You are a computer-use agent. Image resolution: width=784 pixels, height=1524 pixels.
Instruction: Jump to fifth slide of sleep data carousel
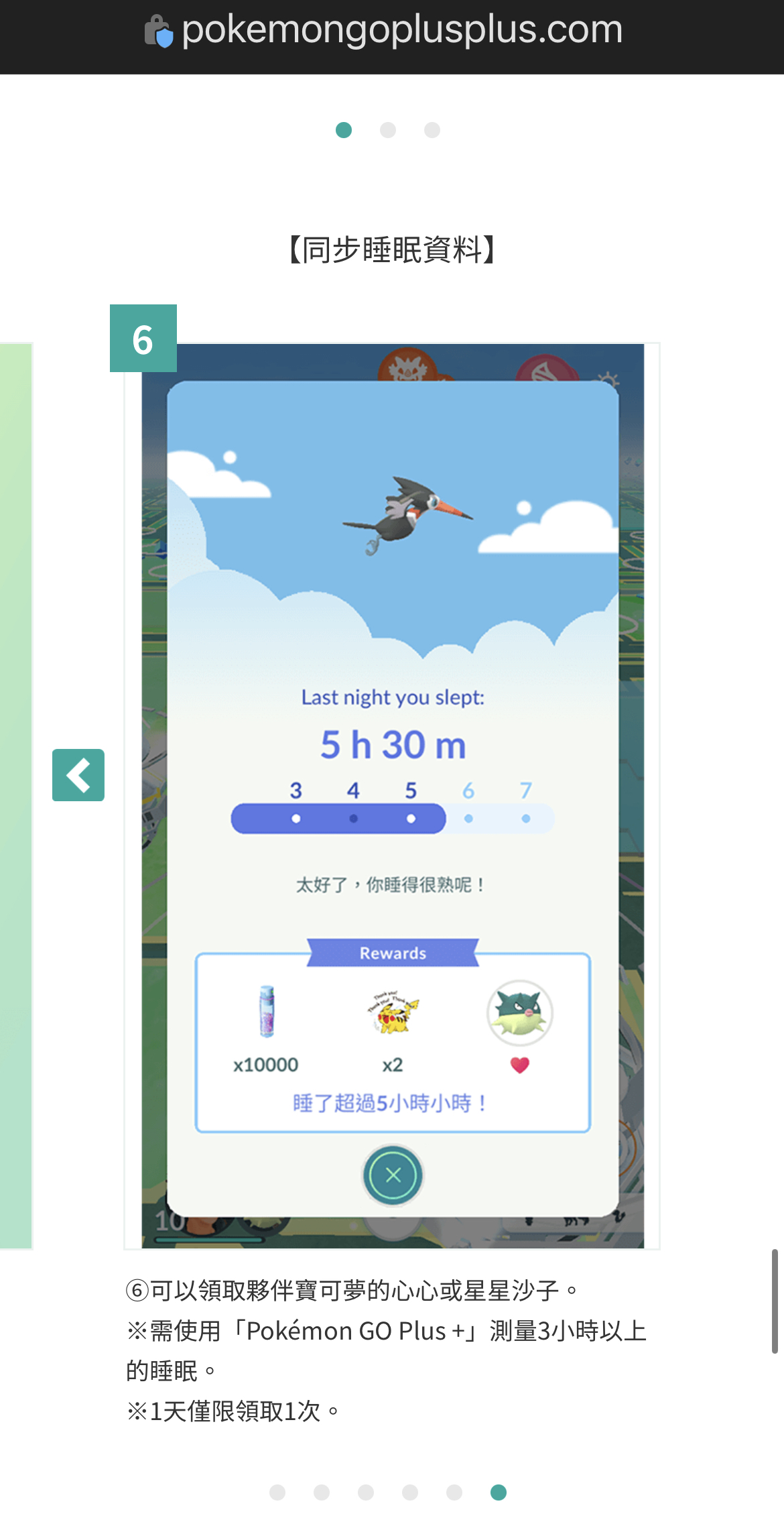(454, 1492)
